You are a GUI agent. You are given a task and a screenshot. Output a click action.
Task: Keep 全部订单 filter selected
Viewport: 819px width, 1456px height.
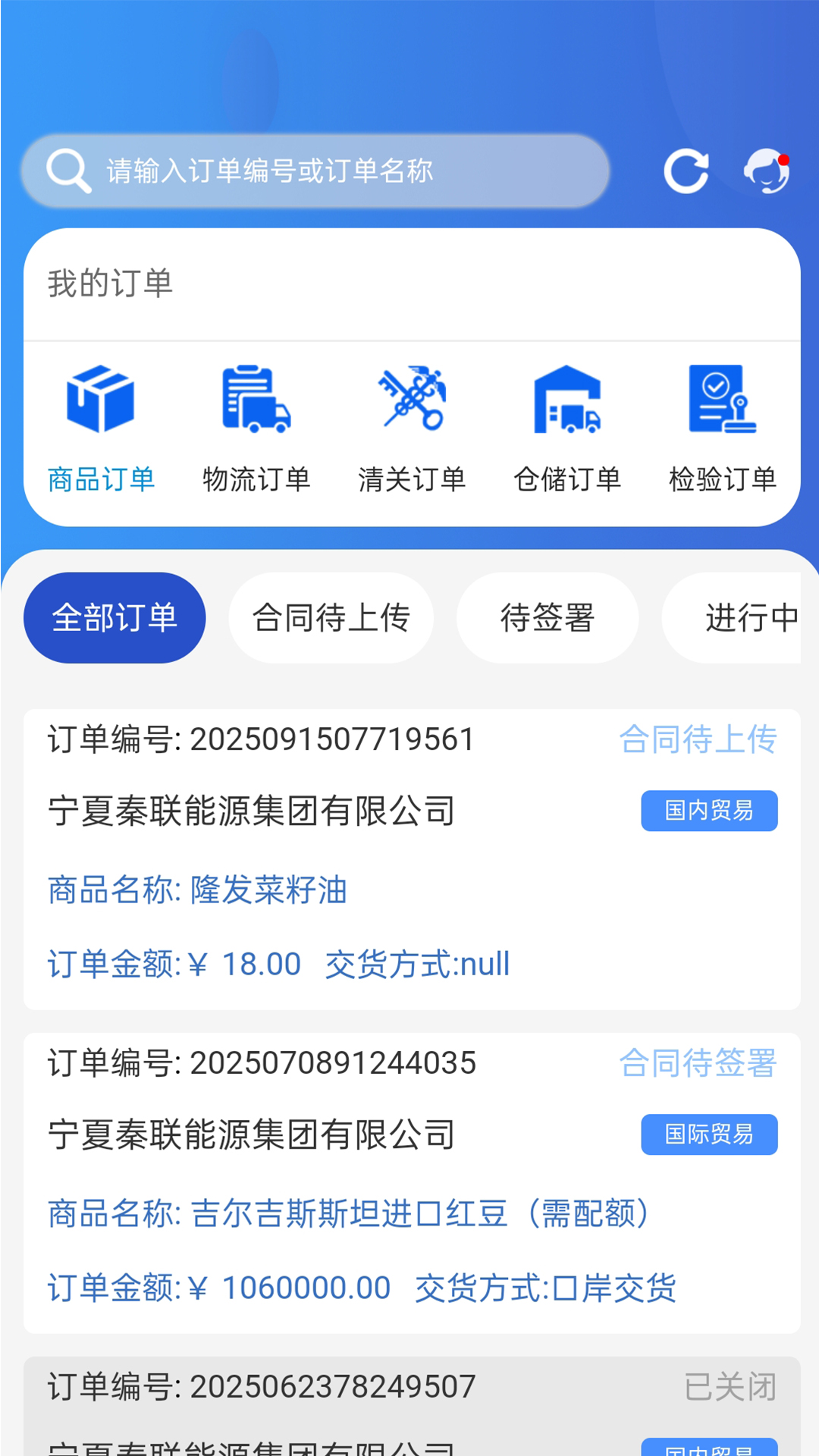pyautogui.click(x=115, y=617)
